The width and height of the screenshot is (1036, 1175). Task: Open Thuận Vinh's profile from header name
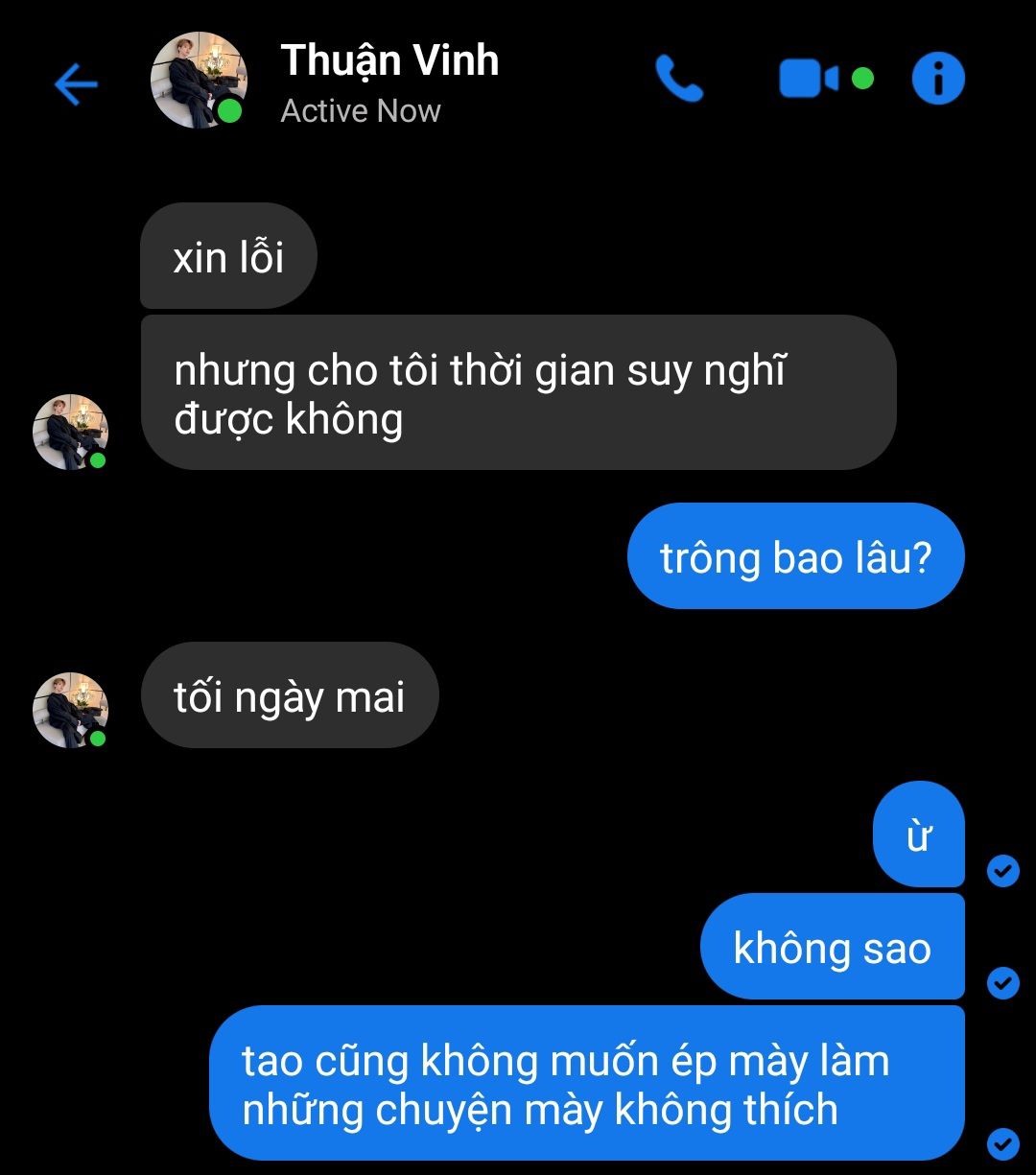click(x=388, y=61)
